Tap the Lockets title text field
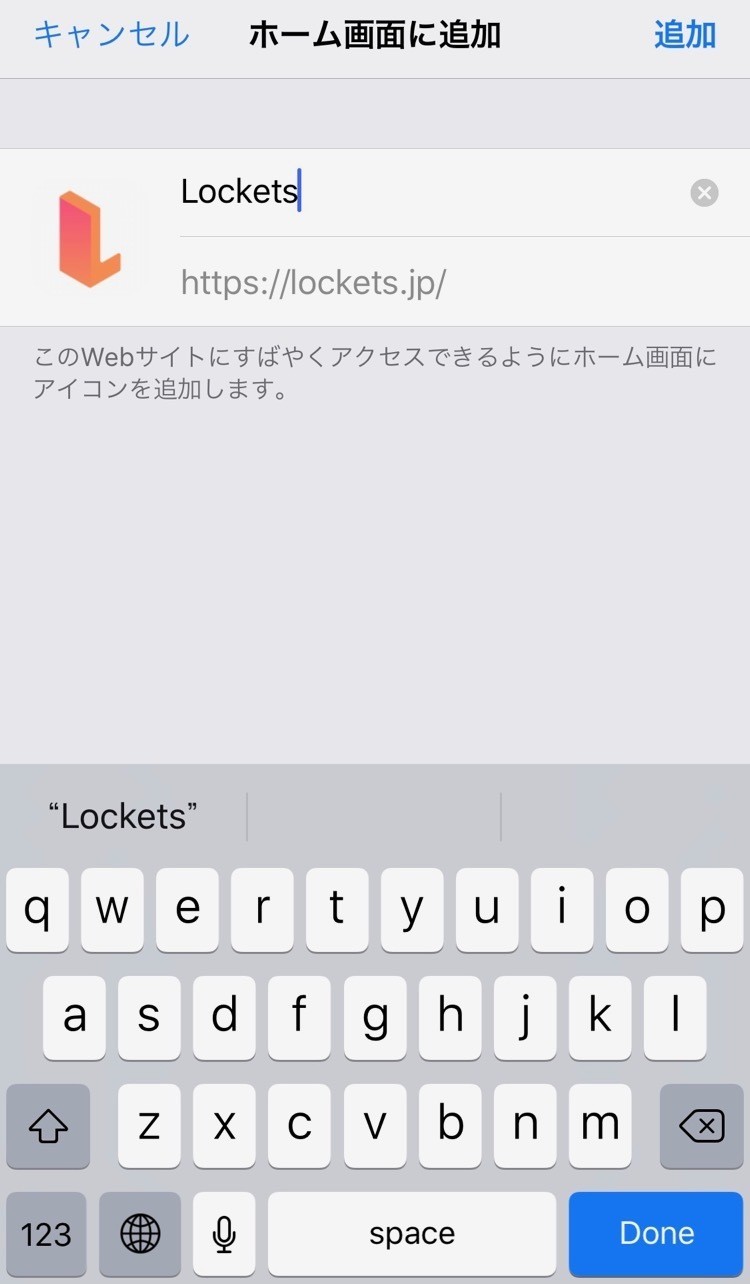Image resolution: width=750 pixels, height=1284 pixels. click(x=430, y=192)
